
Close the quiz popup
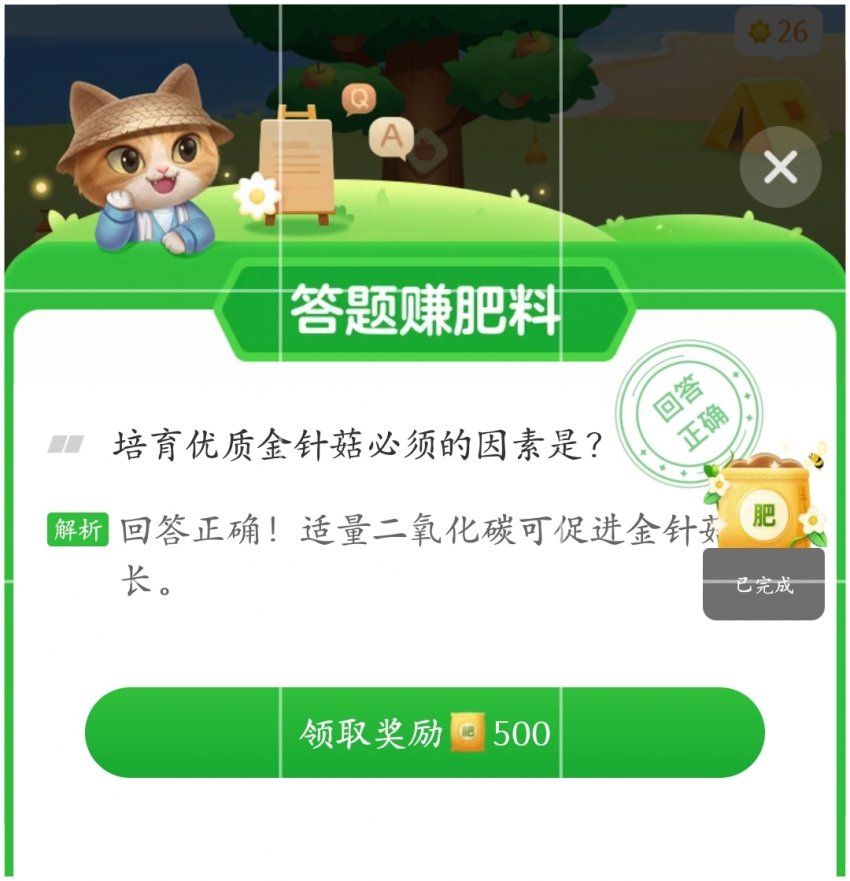click(780, 167)
